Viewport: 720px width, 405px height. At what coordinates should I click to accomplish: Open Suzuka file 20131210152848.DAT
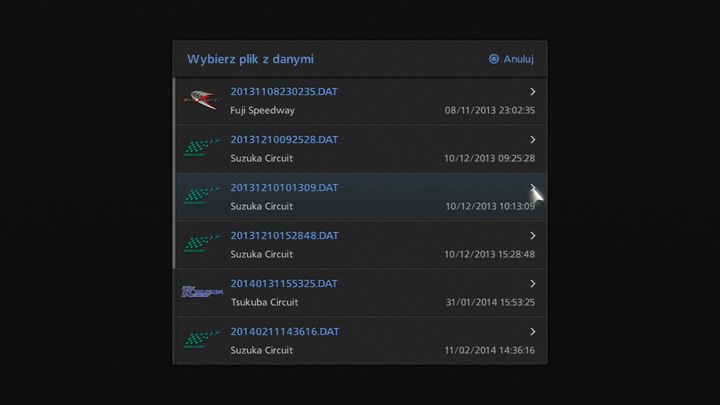pos(360,245)
